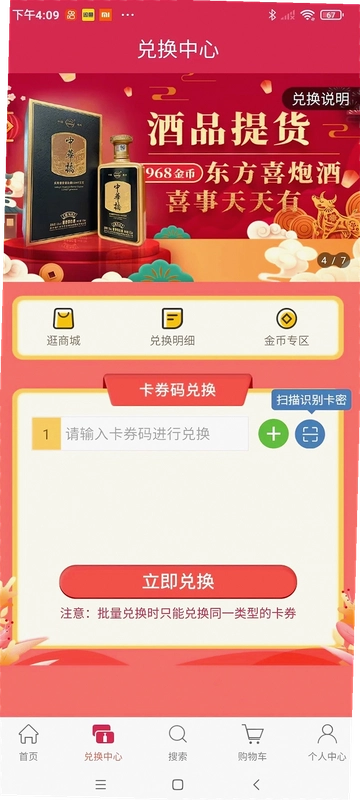
Task: Tap the system back button
Action: [x=256, y=784]
